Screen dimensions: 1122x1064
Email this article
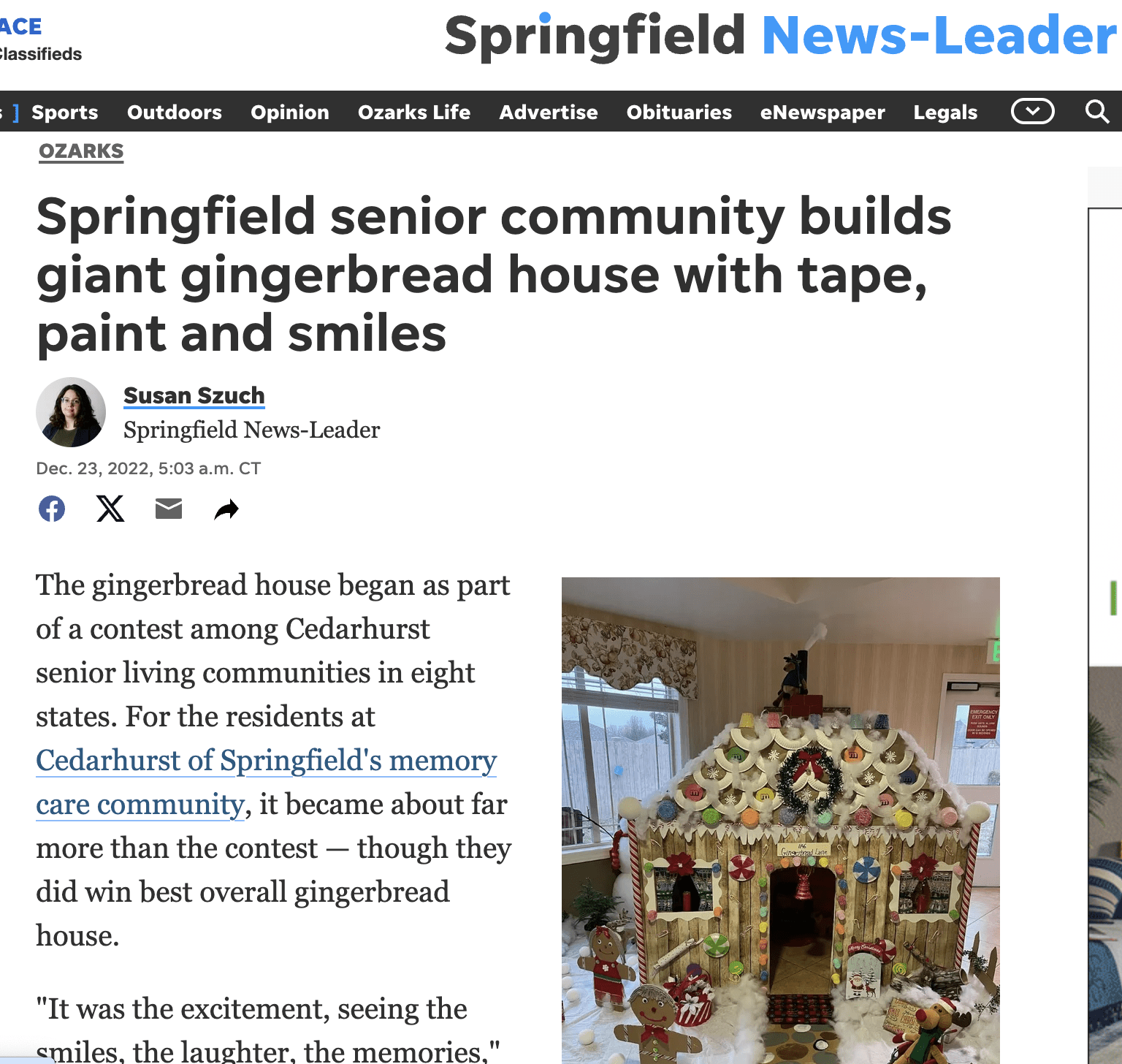tap(169, 509)
